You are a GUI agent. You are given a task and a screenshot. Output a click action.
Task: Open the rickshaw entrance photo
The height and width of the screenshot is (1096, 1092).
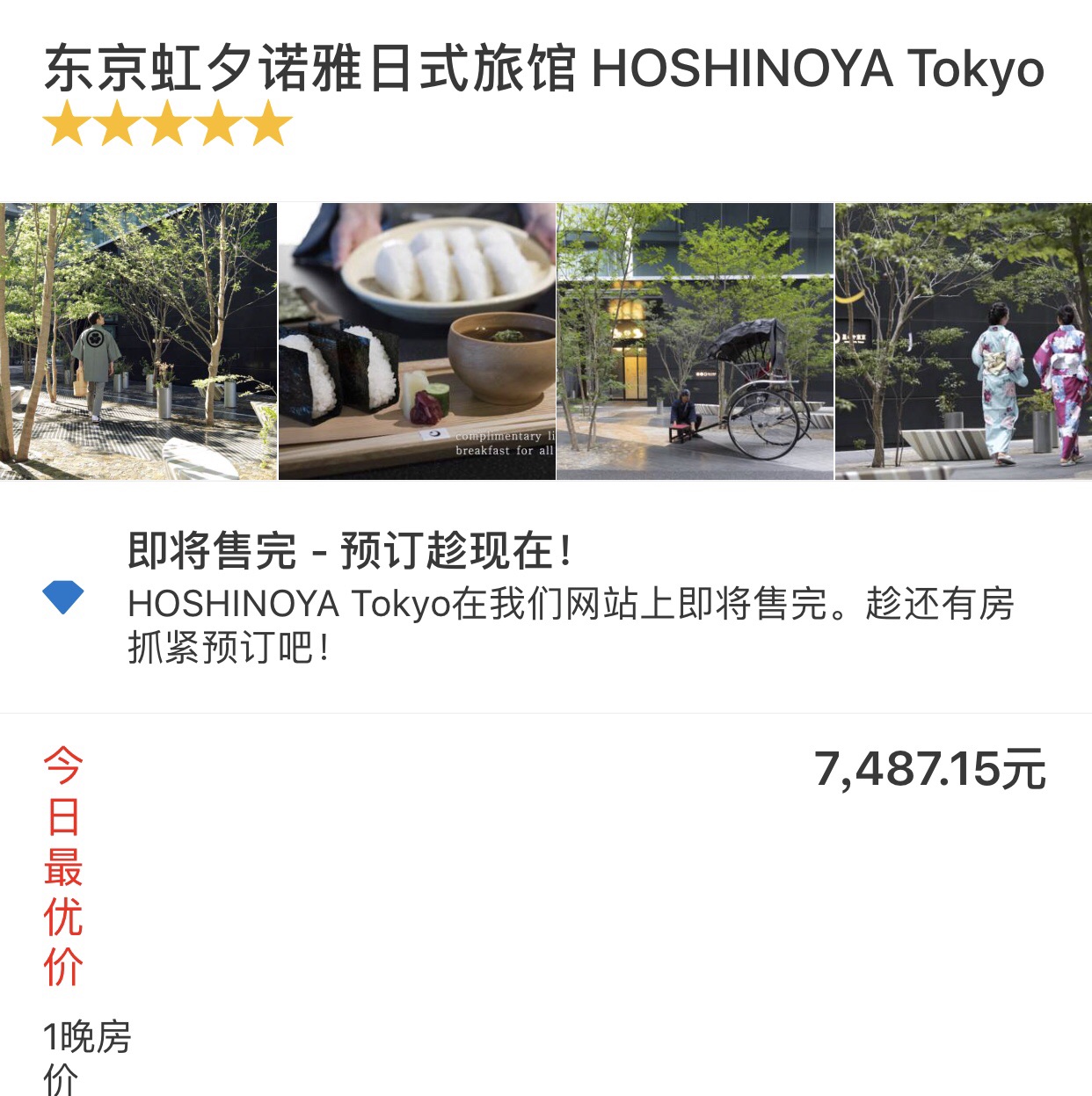(x=695, y=341)
